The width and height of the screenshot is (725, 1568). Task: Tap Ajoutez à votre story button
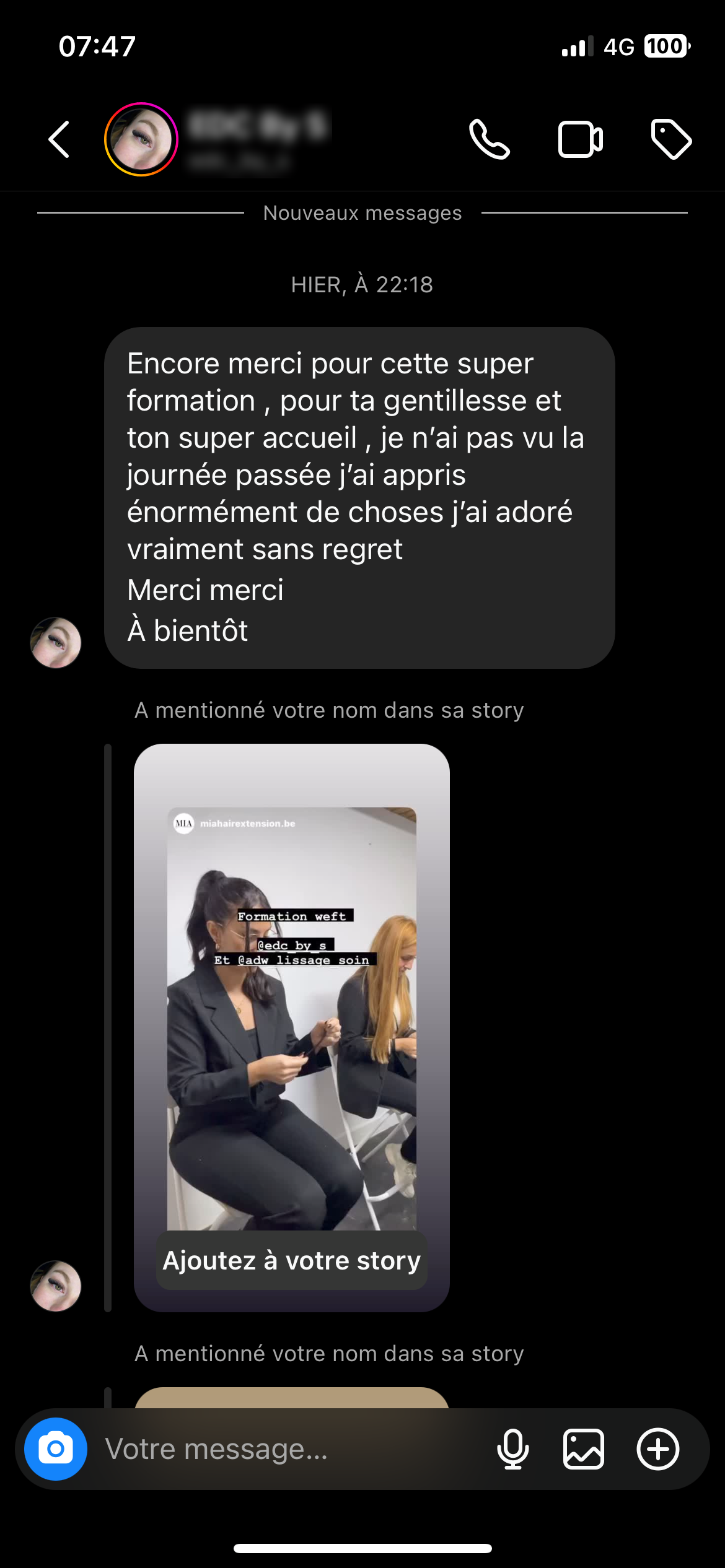click(x=291, y=1261)
